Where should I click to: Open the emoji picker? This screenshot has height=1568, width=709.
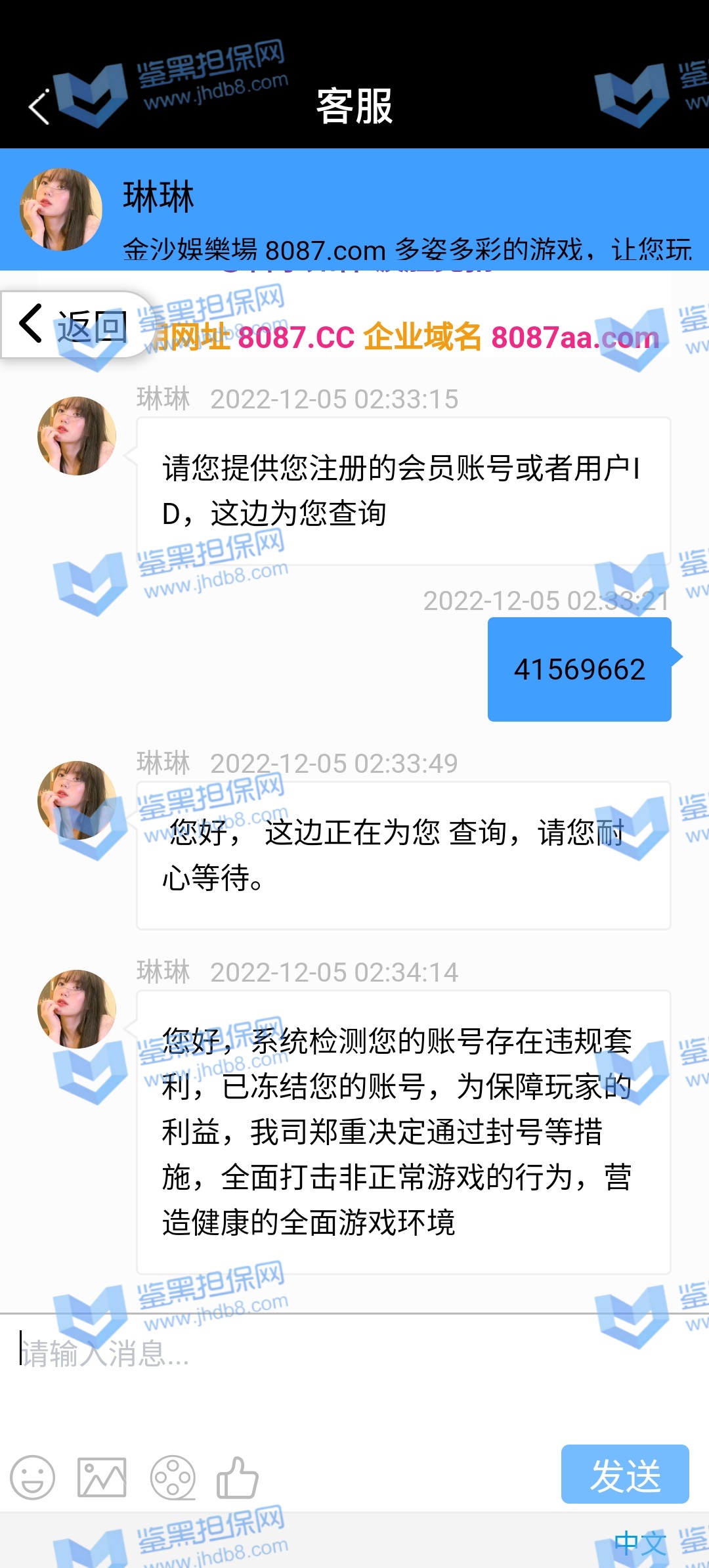click(x=32, y=1477)
